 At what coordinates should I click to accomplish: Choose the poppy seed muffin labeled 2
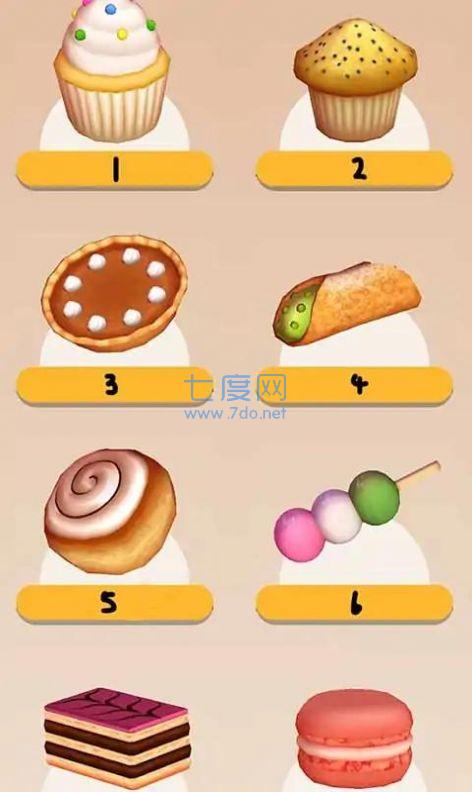[x=356, y=80]
